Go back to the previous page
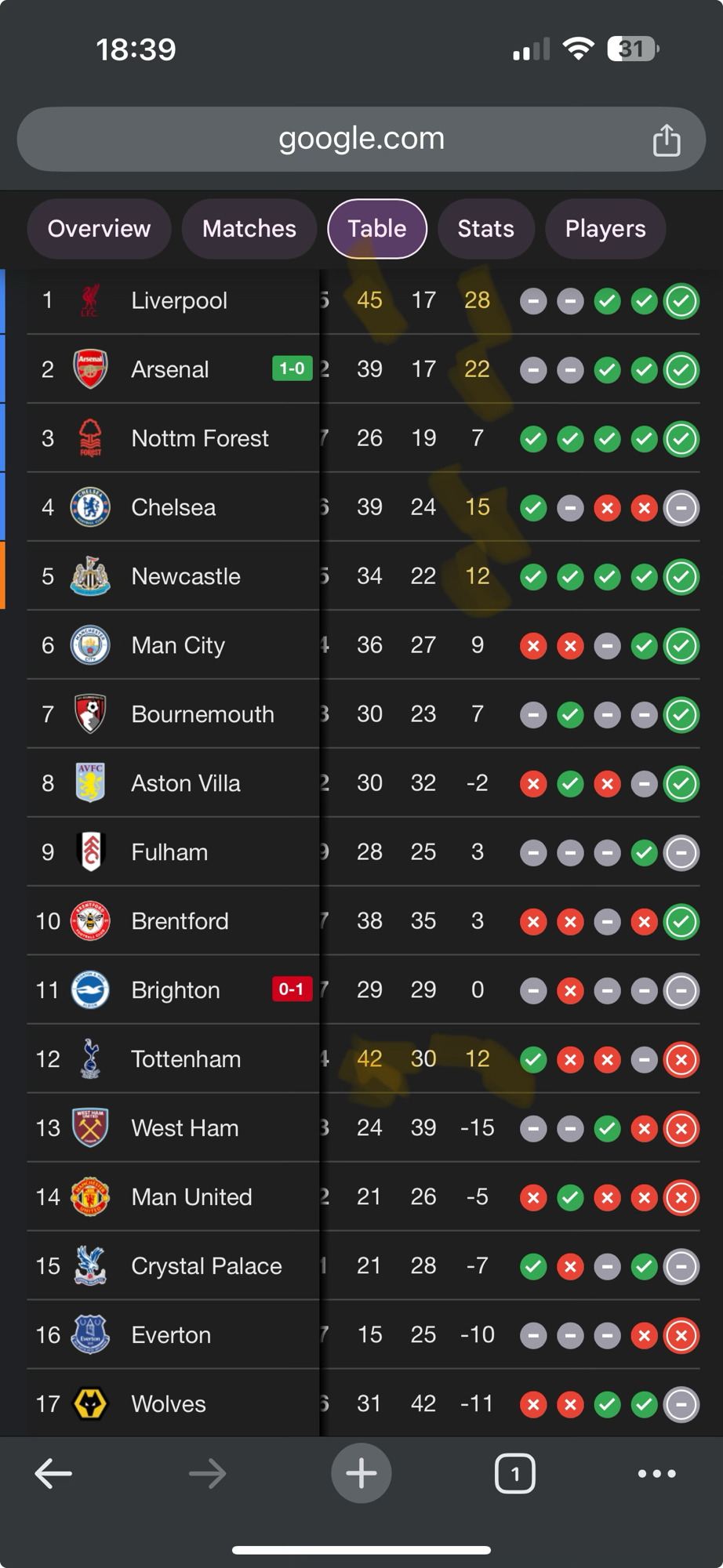Viewport: 723px width, 1568px height. (53, 1474)
